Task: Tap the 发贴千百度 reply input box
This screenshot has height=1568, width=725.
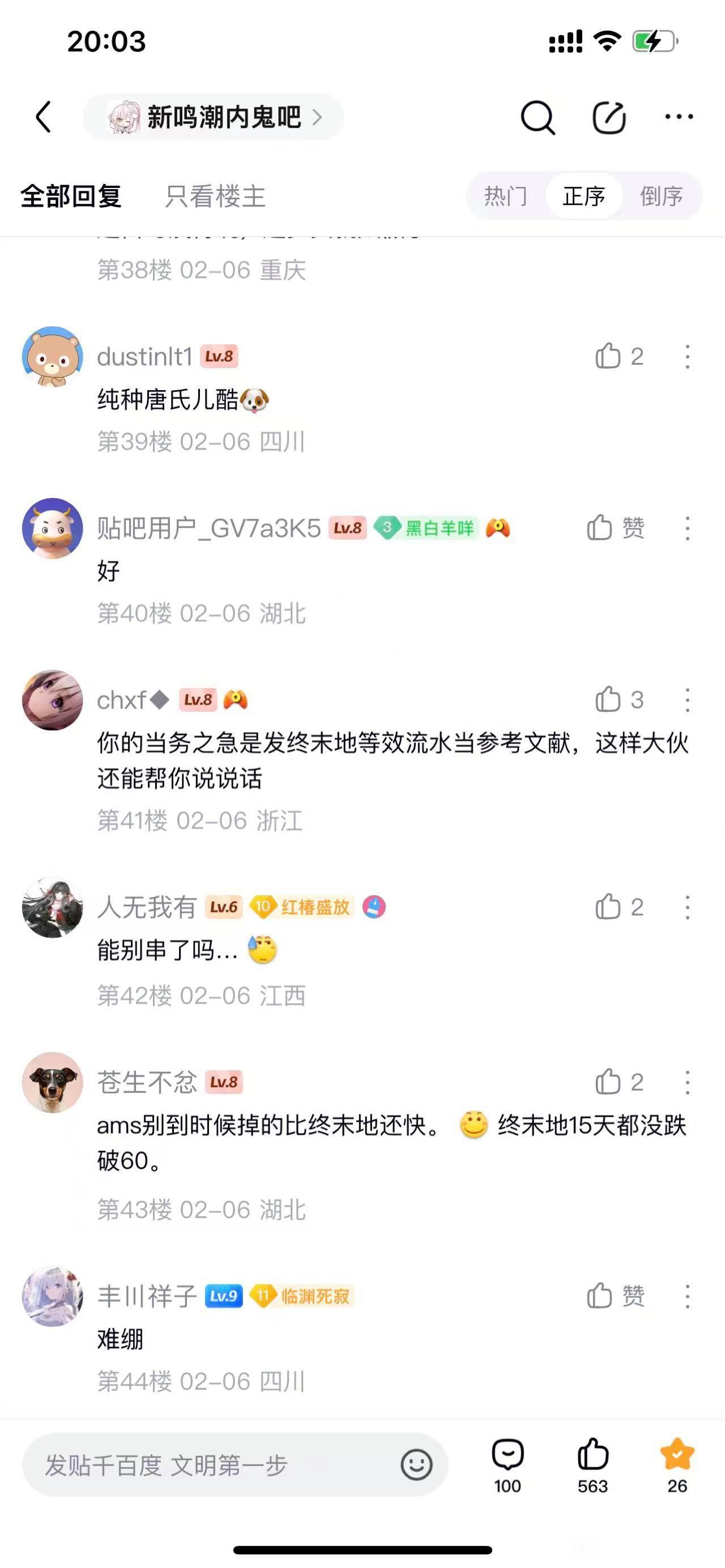Action: pyautogui.click(x=213, y=1464)
